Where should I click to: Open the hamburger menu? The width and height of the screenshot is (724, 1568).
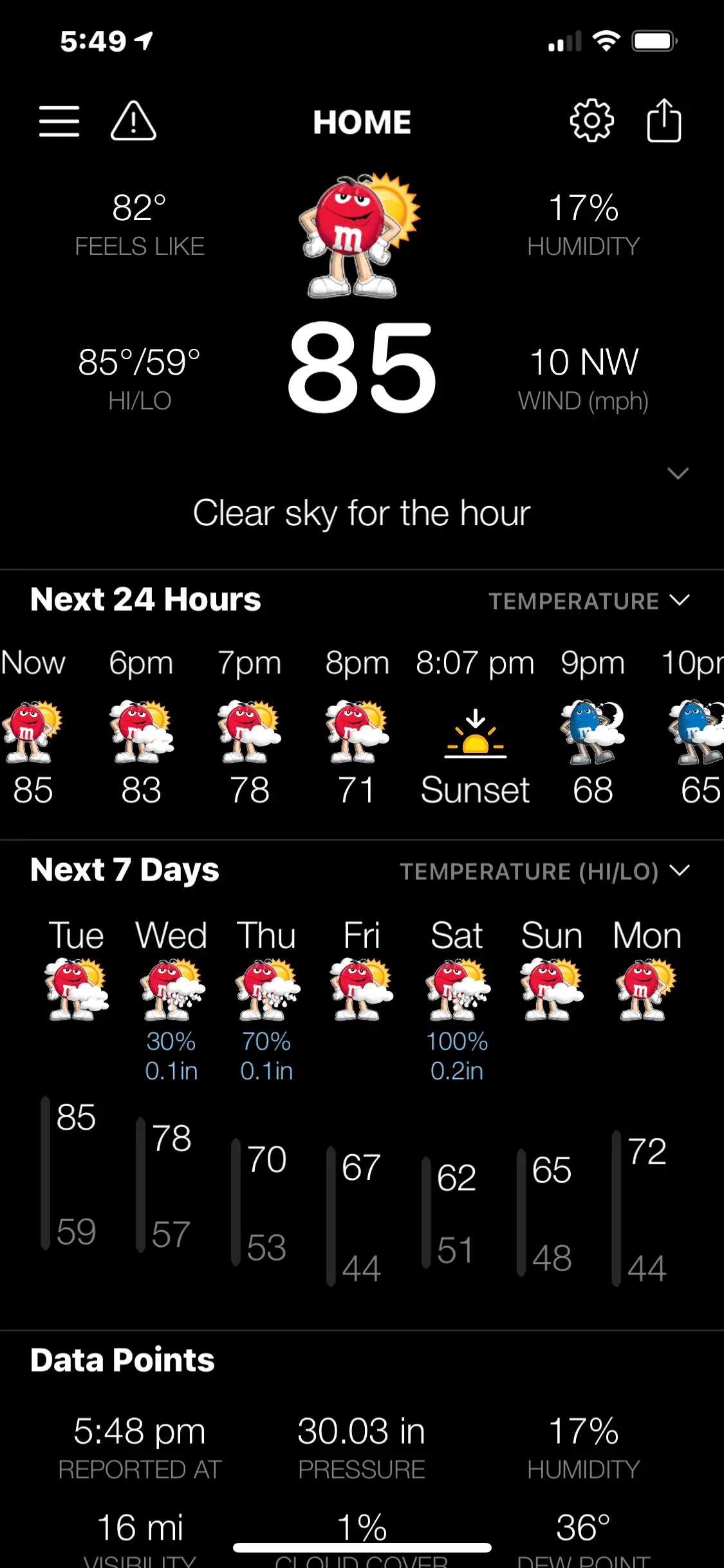pyautogui.click(x=59, y=121)
